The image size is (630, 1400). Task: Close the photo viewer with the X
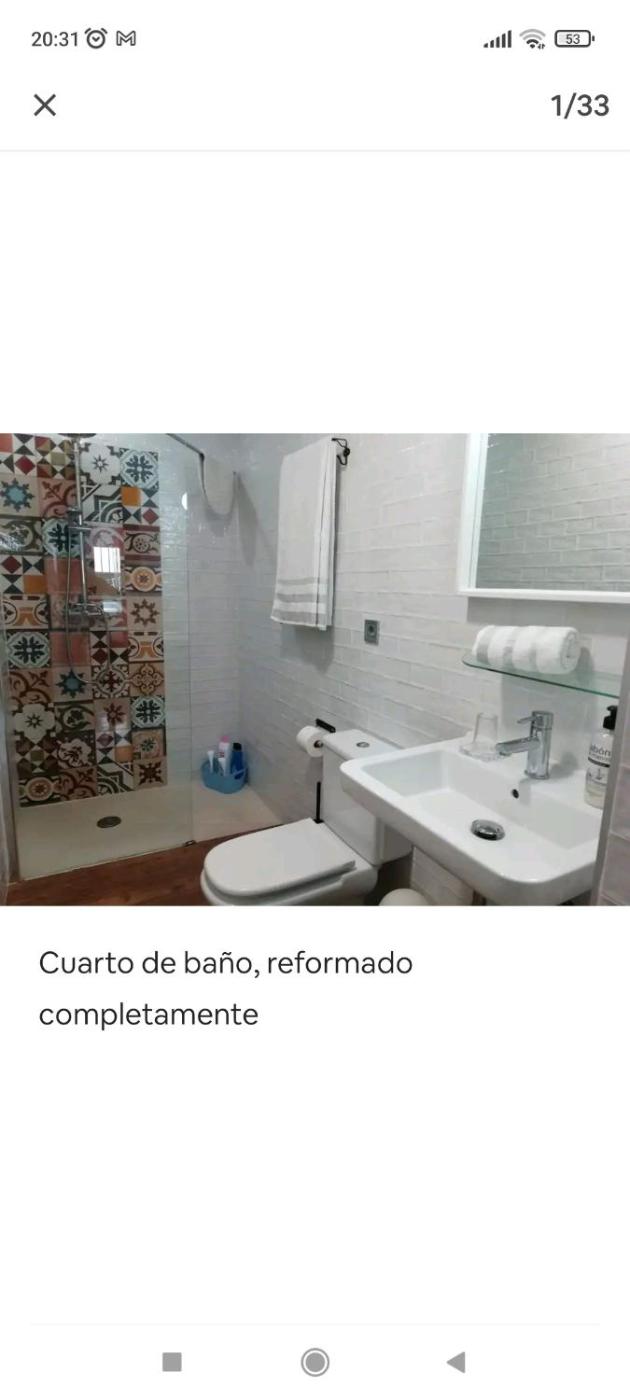click(45, 105)
